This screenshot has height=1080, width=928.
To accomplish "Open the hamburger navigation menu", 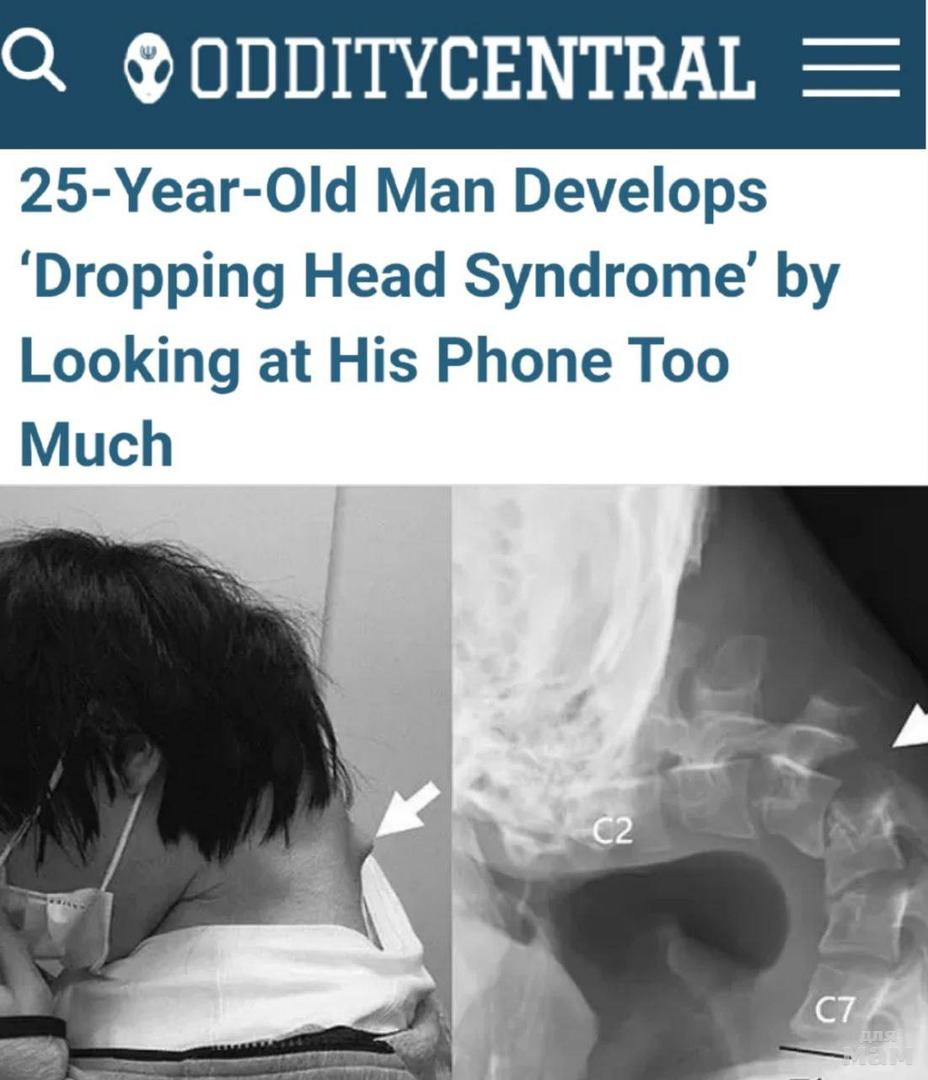I will 850,68.
